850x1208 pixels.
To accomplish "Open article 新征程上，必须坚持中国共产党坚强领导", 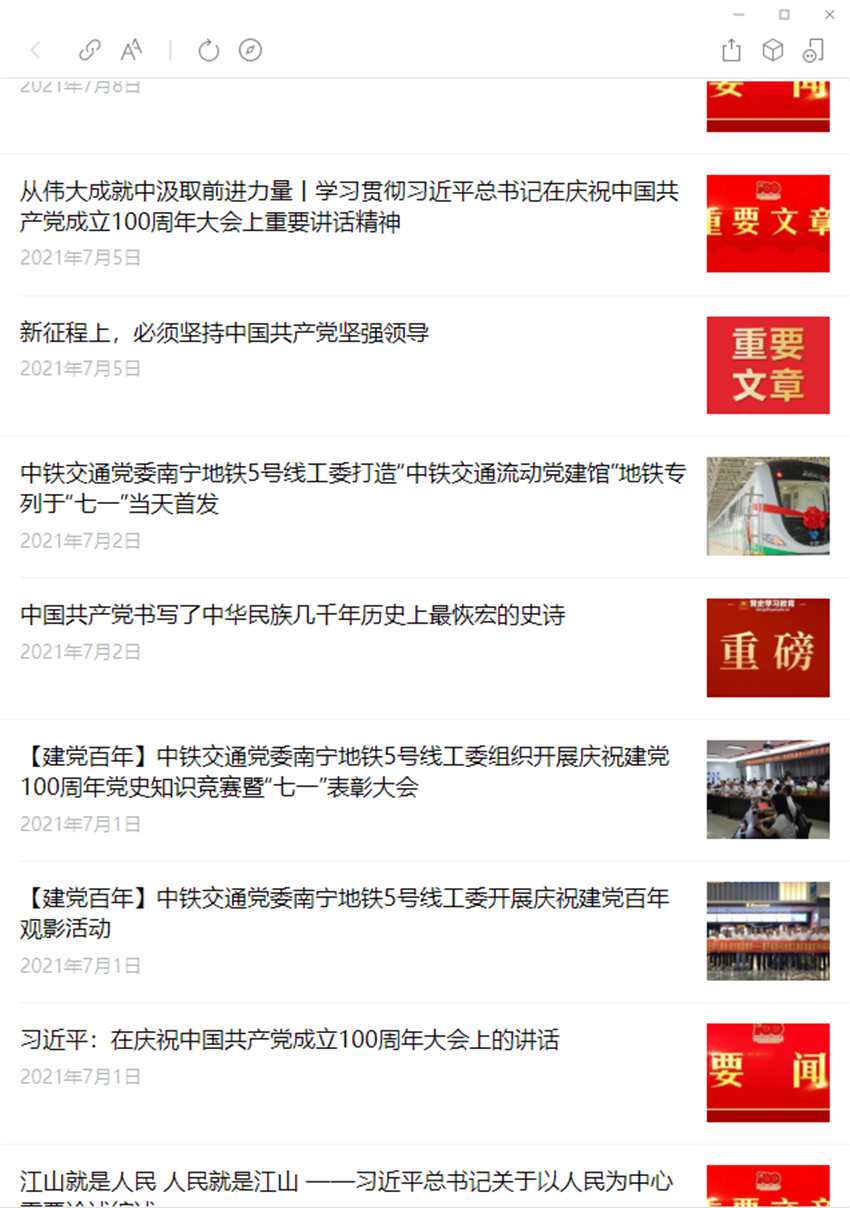I will coord(225,333).
